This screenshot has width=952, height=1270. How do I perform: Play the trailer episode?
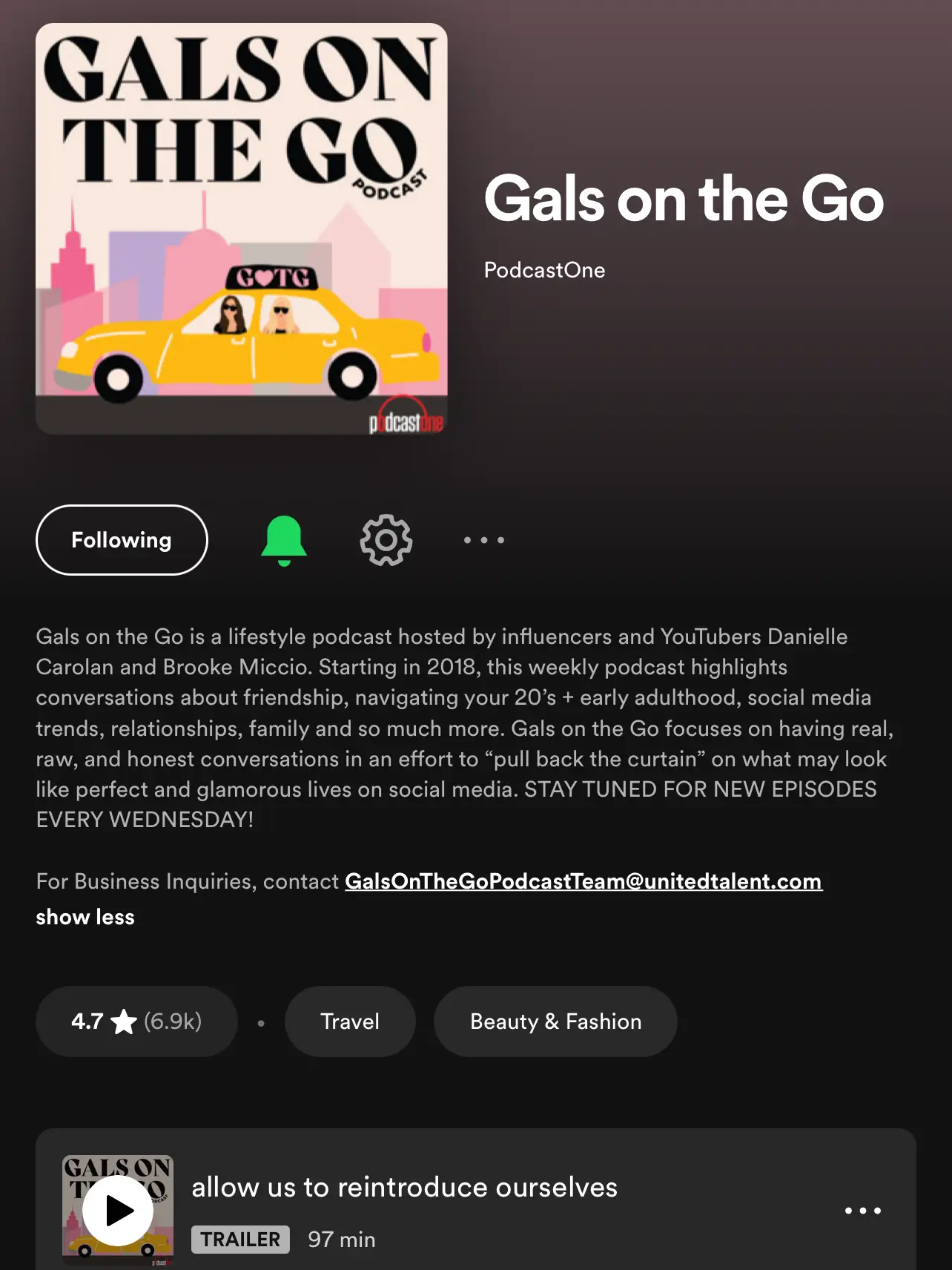click(x=118, y=1211)
